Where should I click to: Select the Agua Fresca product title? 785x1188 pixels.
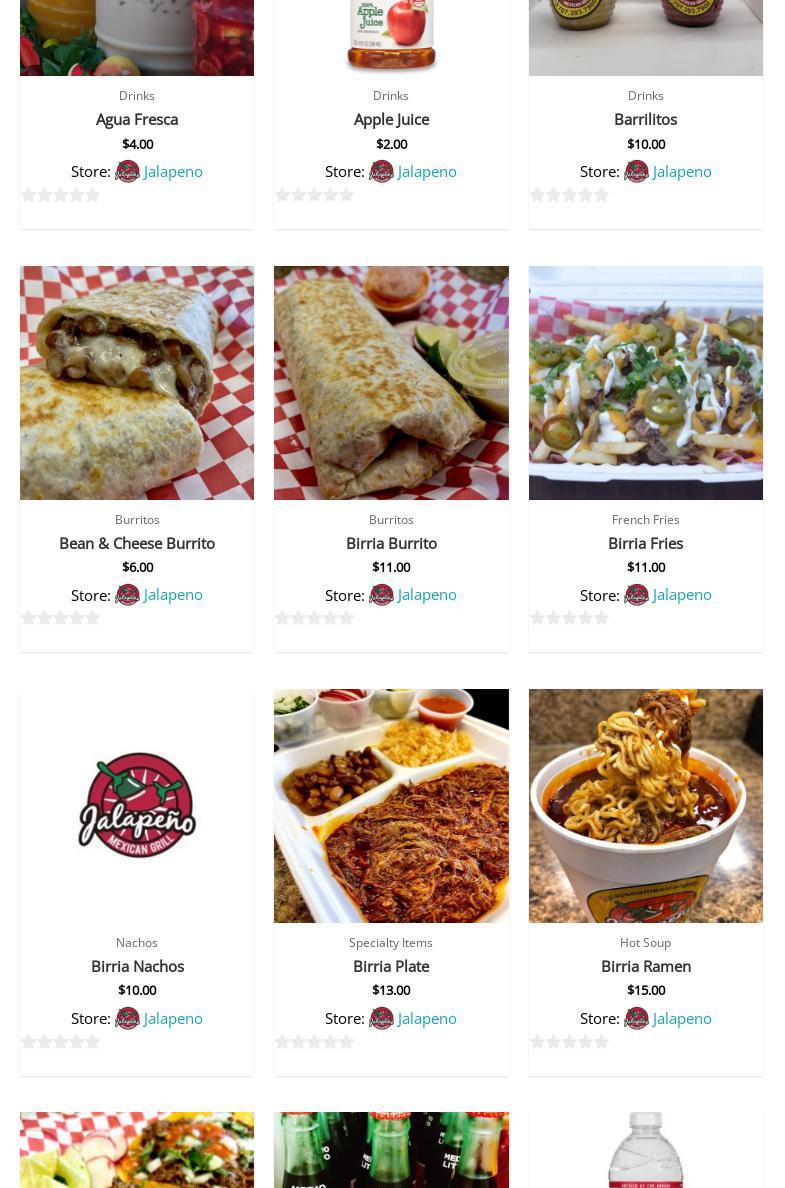coord(137,119)
